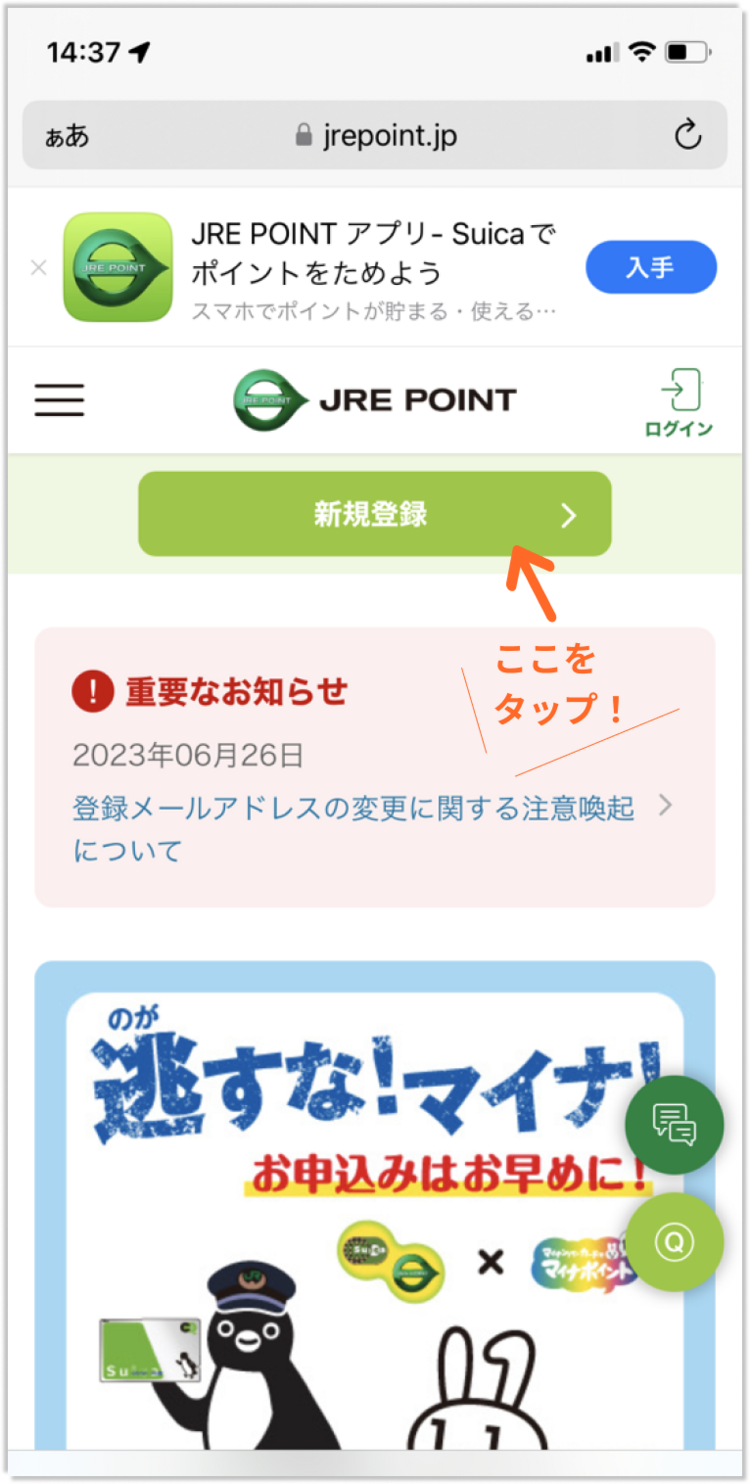Image resolution: width=750 pixels, height=1484 pixels.
Task: Tap 入手 to get the JRE POINT app
Action: tap(651, 267)
